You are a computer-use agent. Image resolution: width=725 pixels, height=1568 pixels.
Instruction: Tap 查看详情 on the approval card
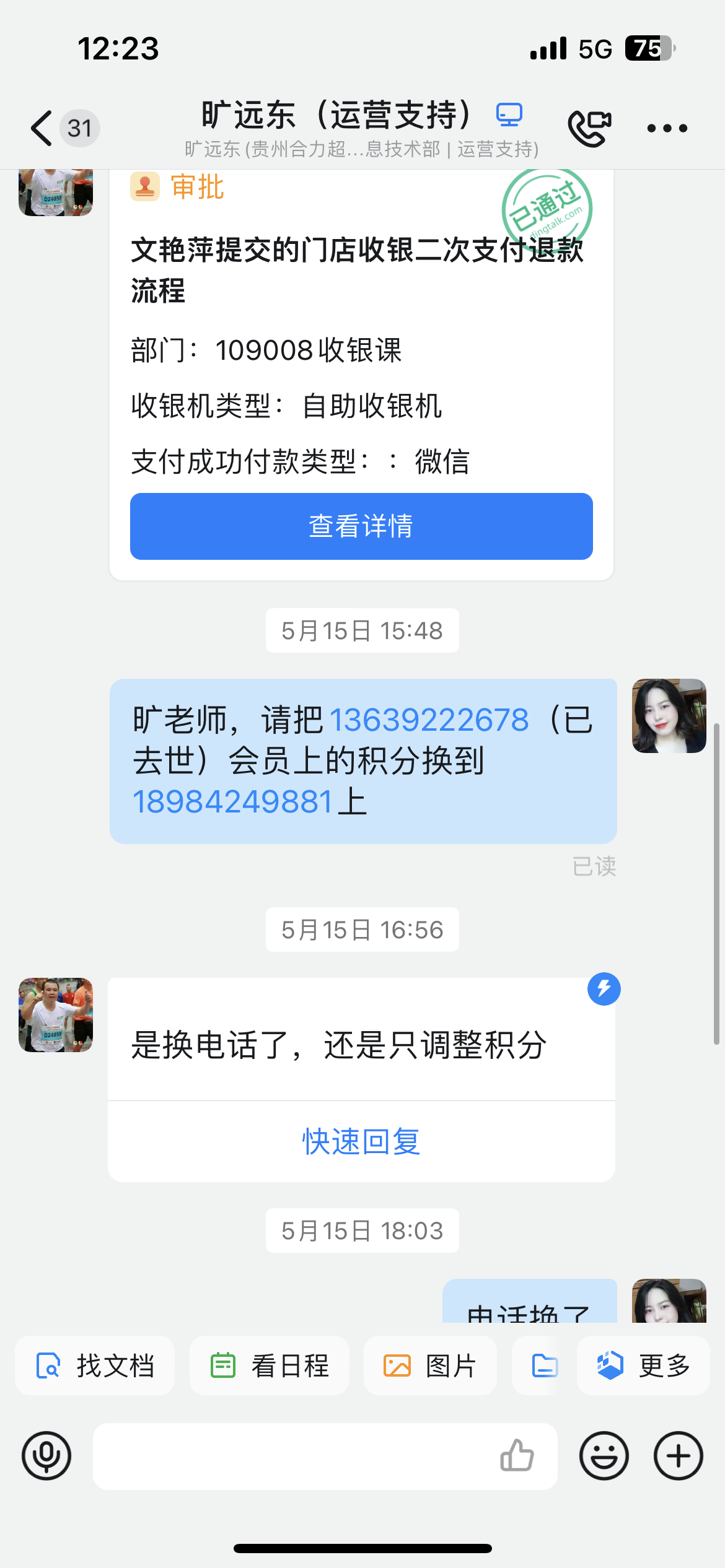point(361,526)
